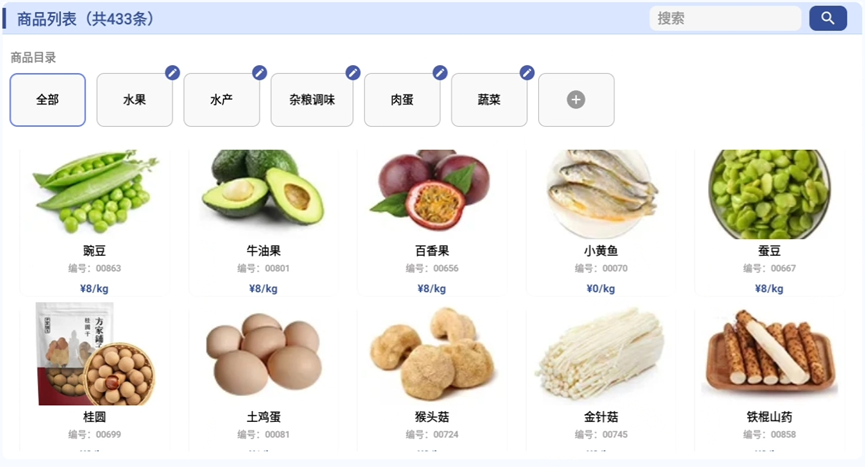Select the 全部 category
The height and width of the screenshot is (467, 865).
click(47, 100)
